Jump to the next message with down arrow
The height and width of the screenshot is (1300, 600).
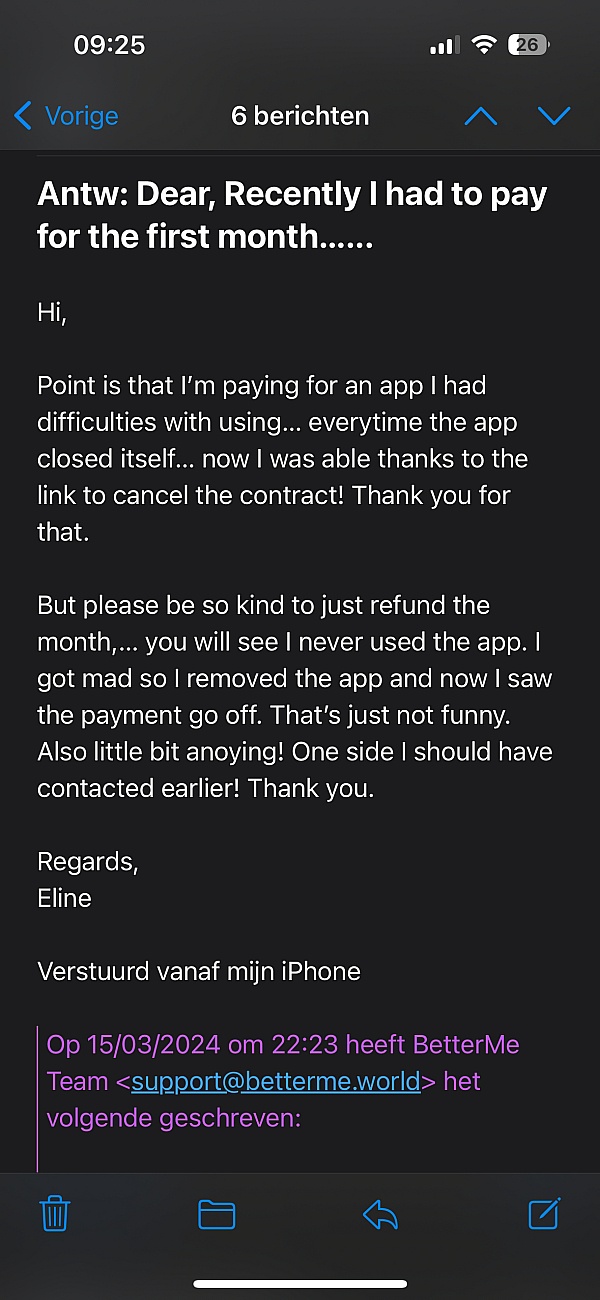click(553, 116)
